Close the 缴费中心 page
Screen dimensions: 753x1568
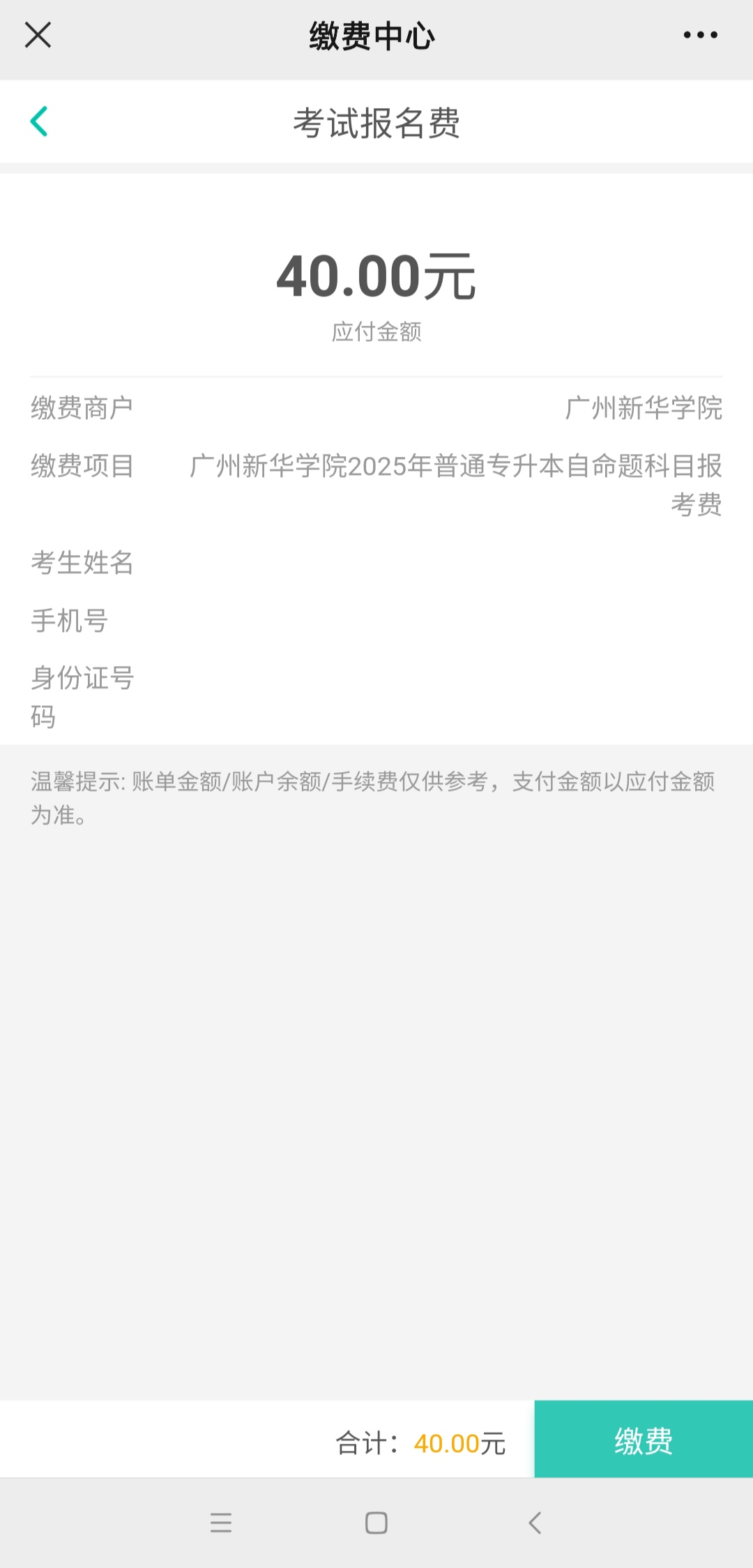38,35
